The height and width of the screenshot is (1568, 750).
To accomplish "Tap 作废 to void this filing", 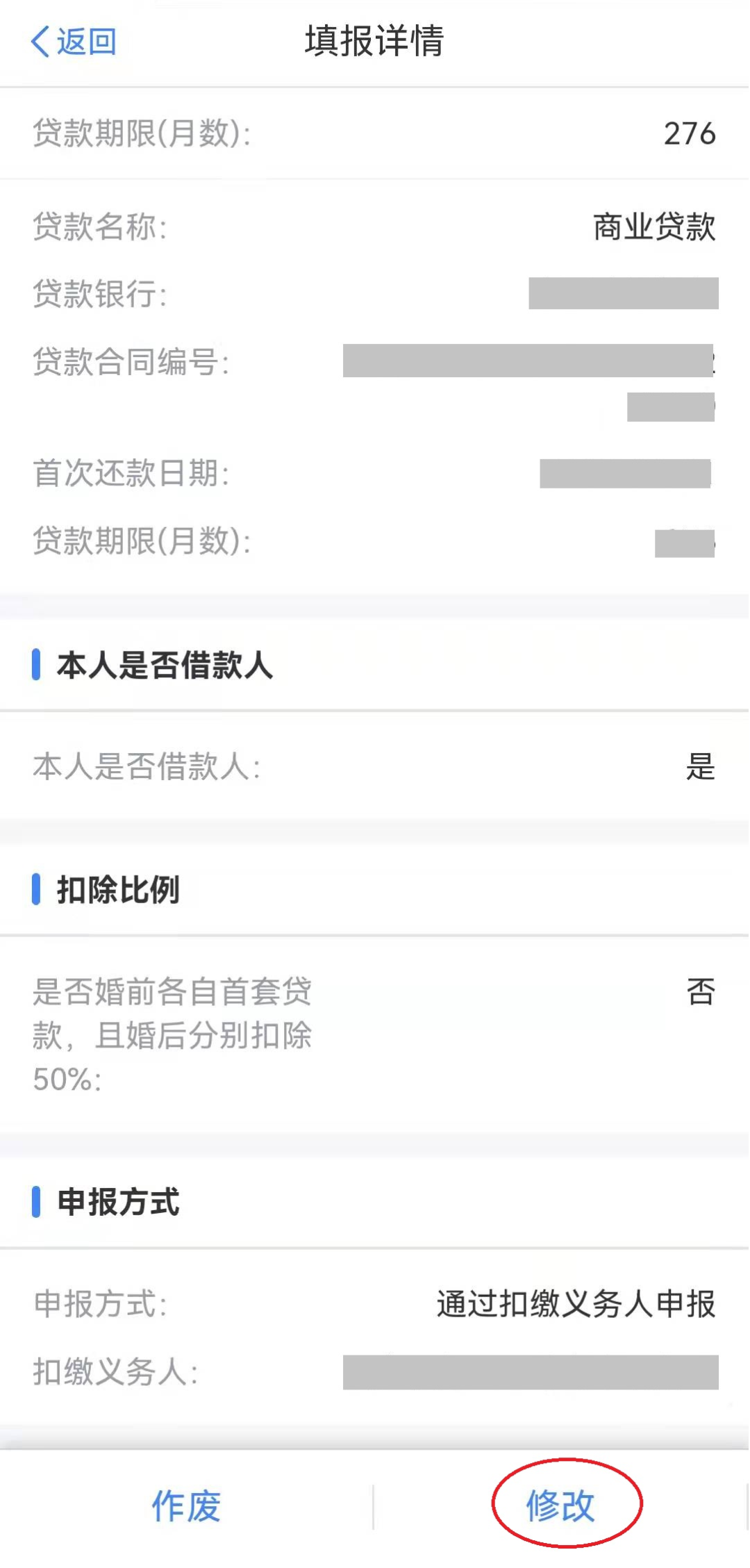I will 186,1506.
